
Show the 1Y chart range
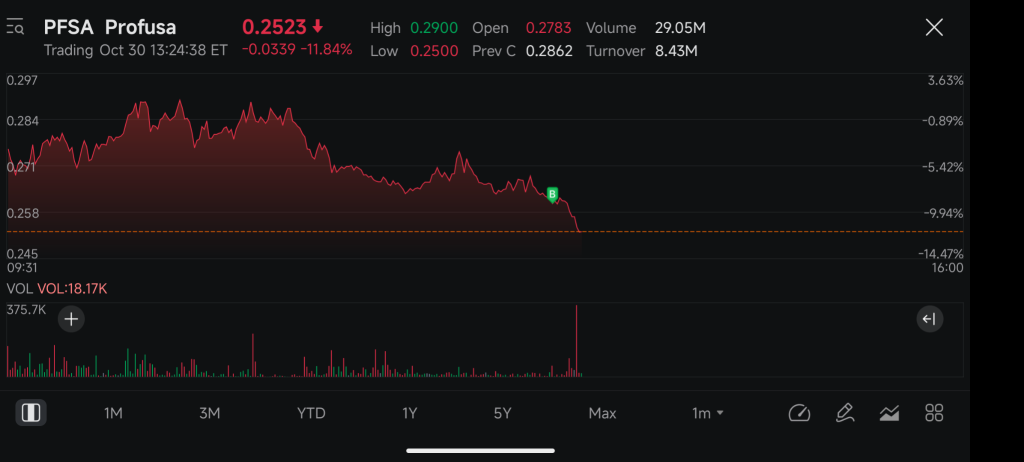(410, 413)
